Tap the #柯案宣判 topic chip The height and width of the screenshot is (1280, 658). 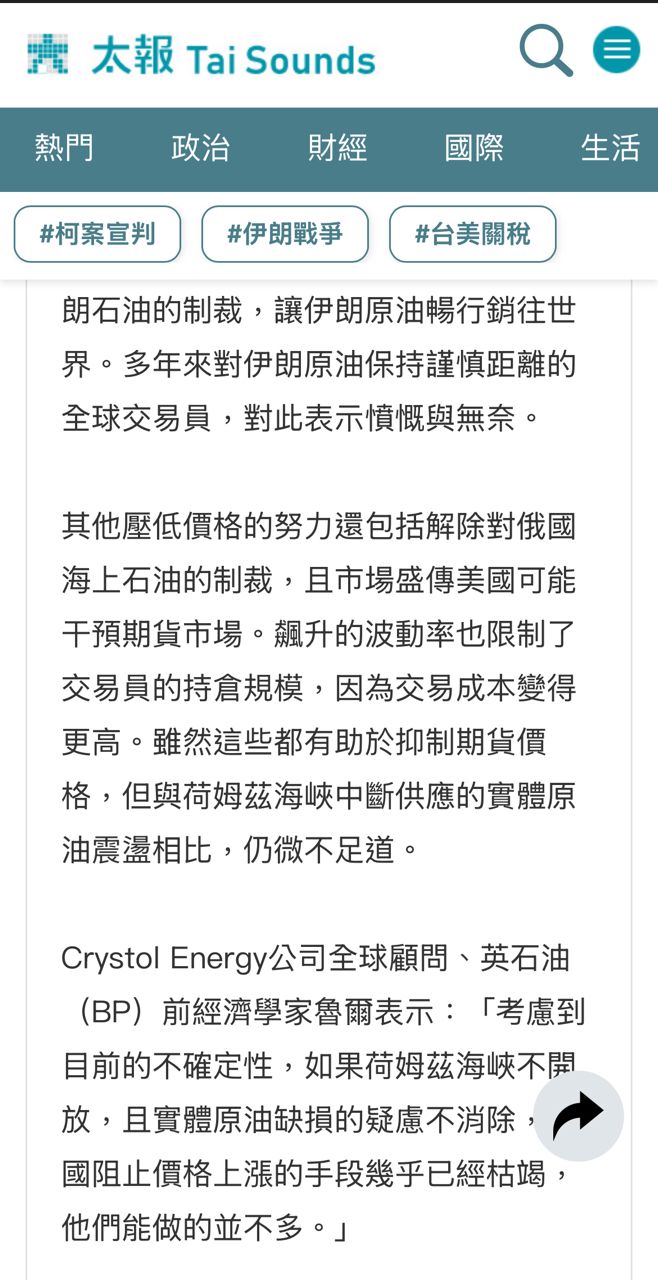[x=98, y=235]
